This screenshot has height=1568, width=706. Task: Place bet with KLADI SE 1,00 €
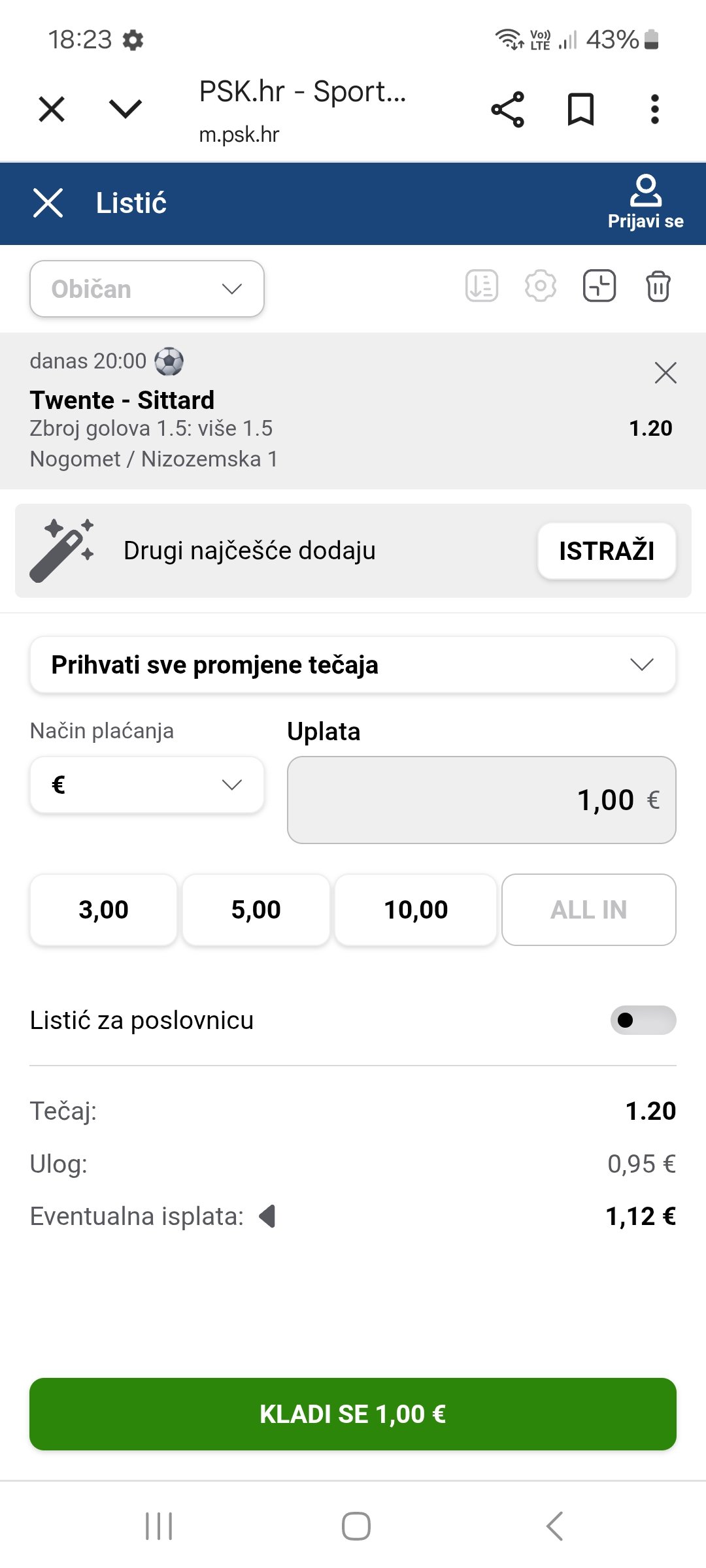[x=353, y=1414]
